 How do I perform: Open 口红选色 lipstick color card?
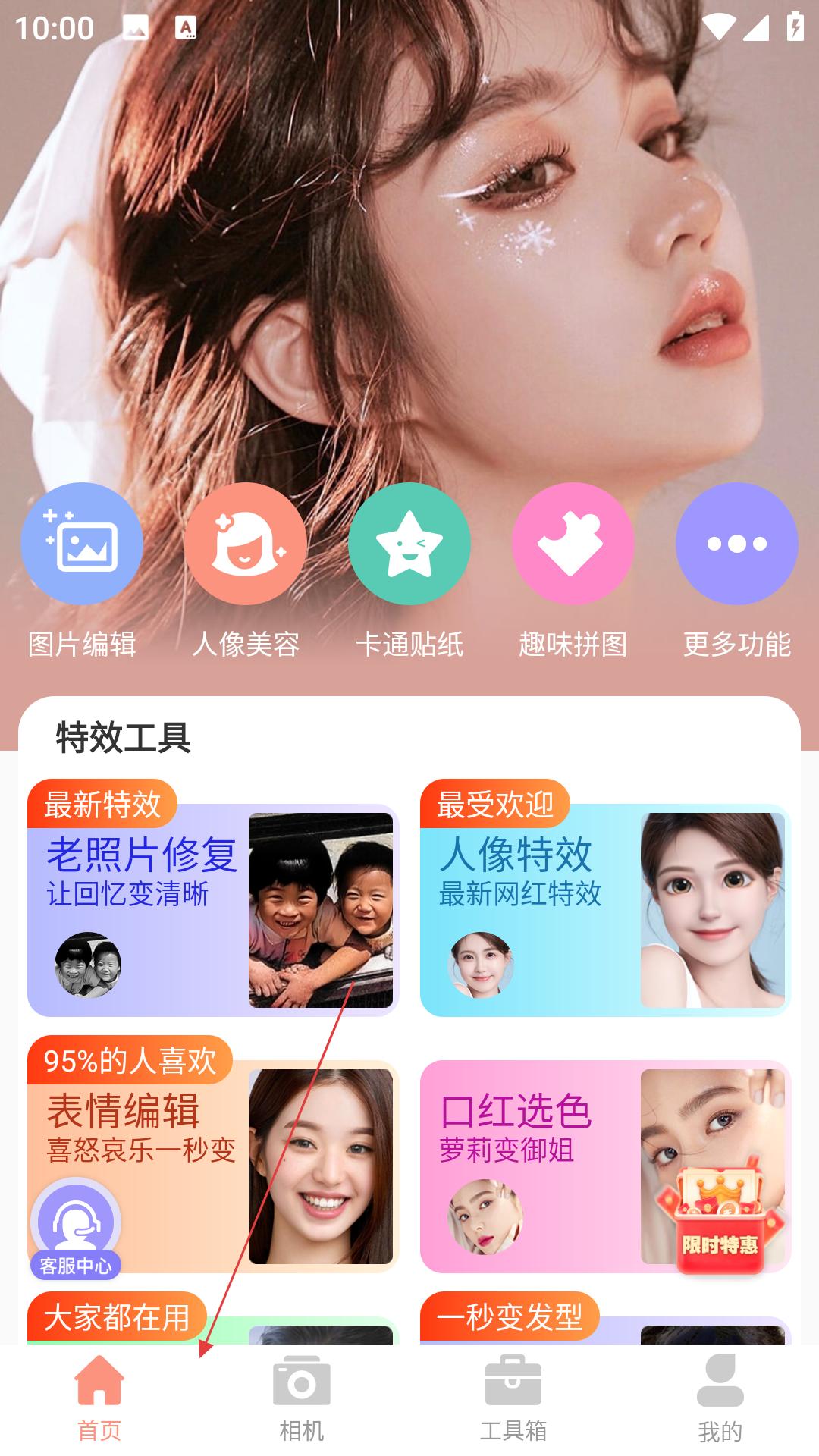tap(606, 1166)
